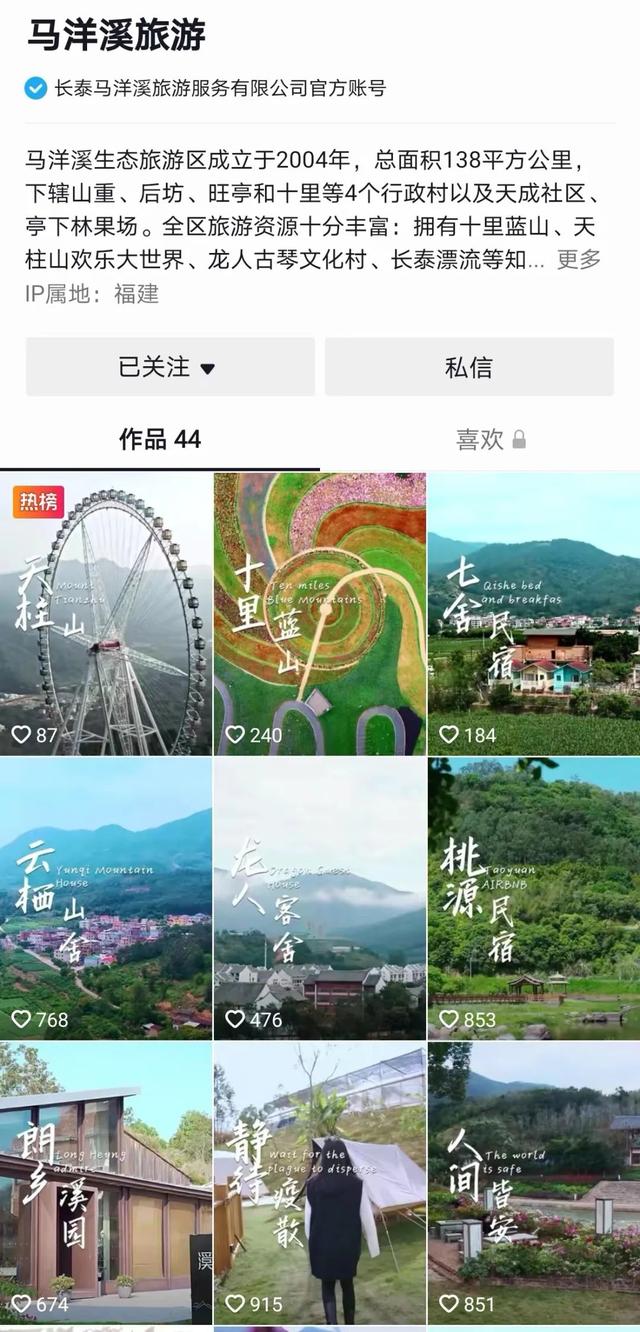Image resolution: width=640 pixels, height=1332 pixels.
Task: Open the 龙人客舍 video
Action: tap(320, 898)
